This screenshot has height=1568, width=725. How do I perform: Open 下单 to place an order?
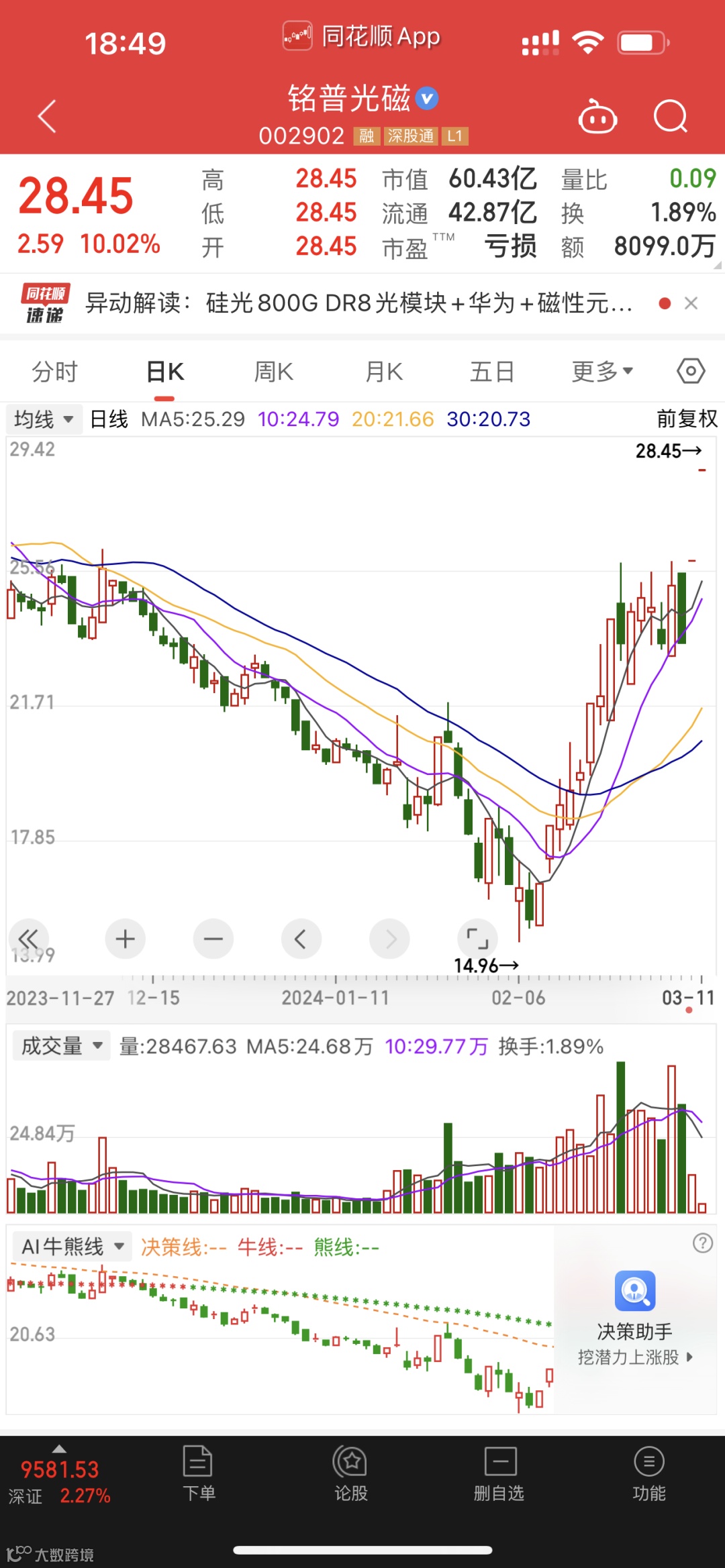[199, 1475]
